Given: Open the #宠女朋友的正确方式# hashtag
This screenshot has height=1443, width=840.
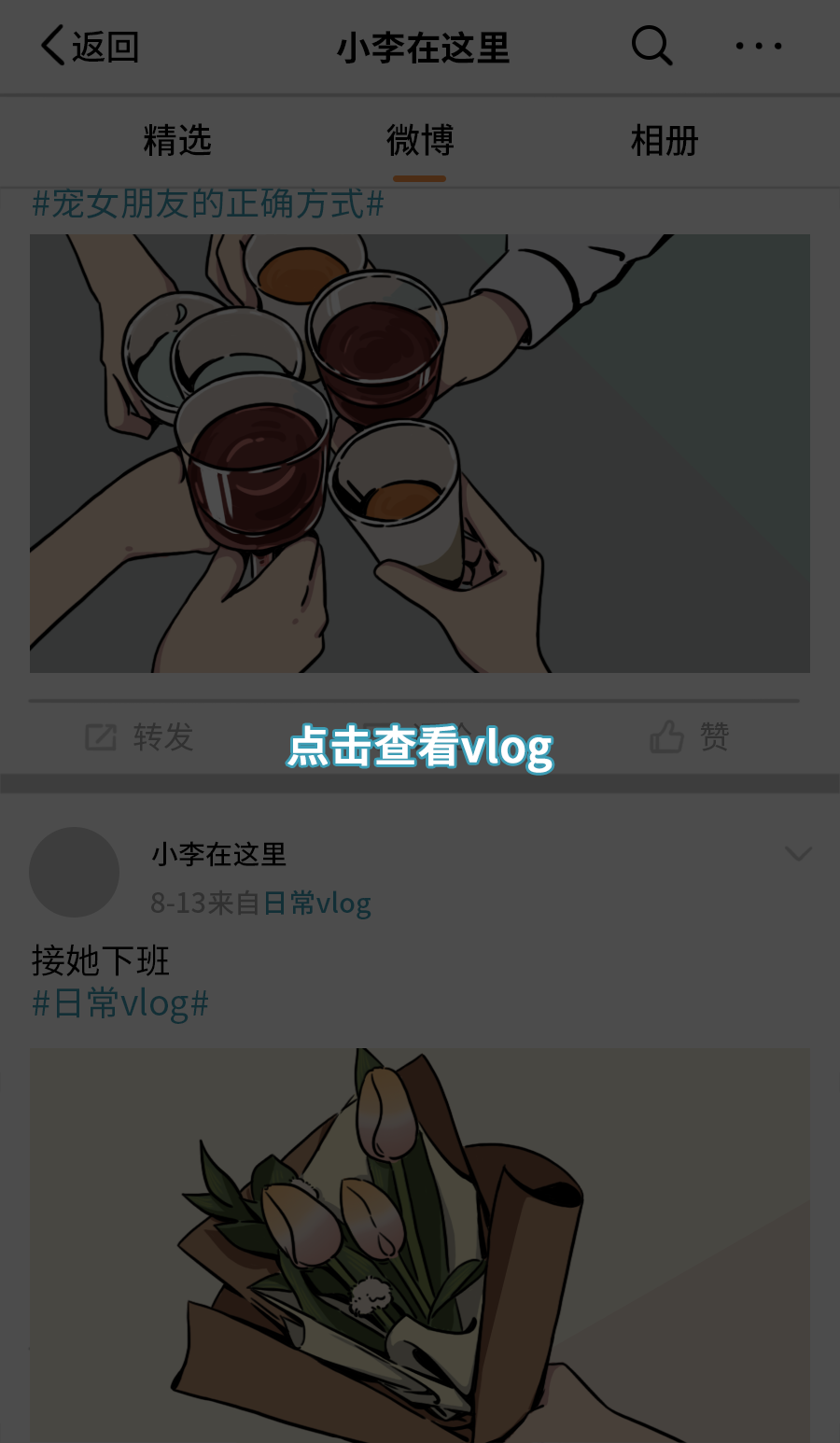Looking at the screenshot, I should point(207,203).
